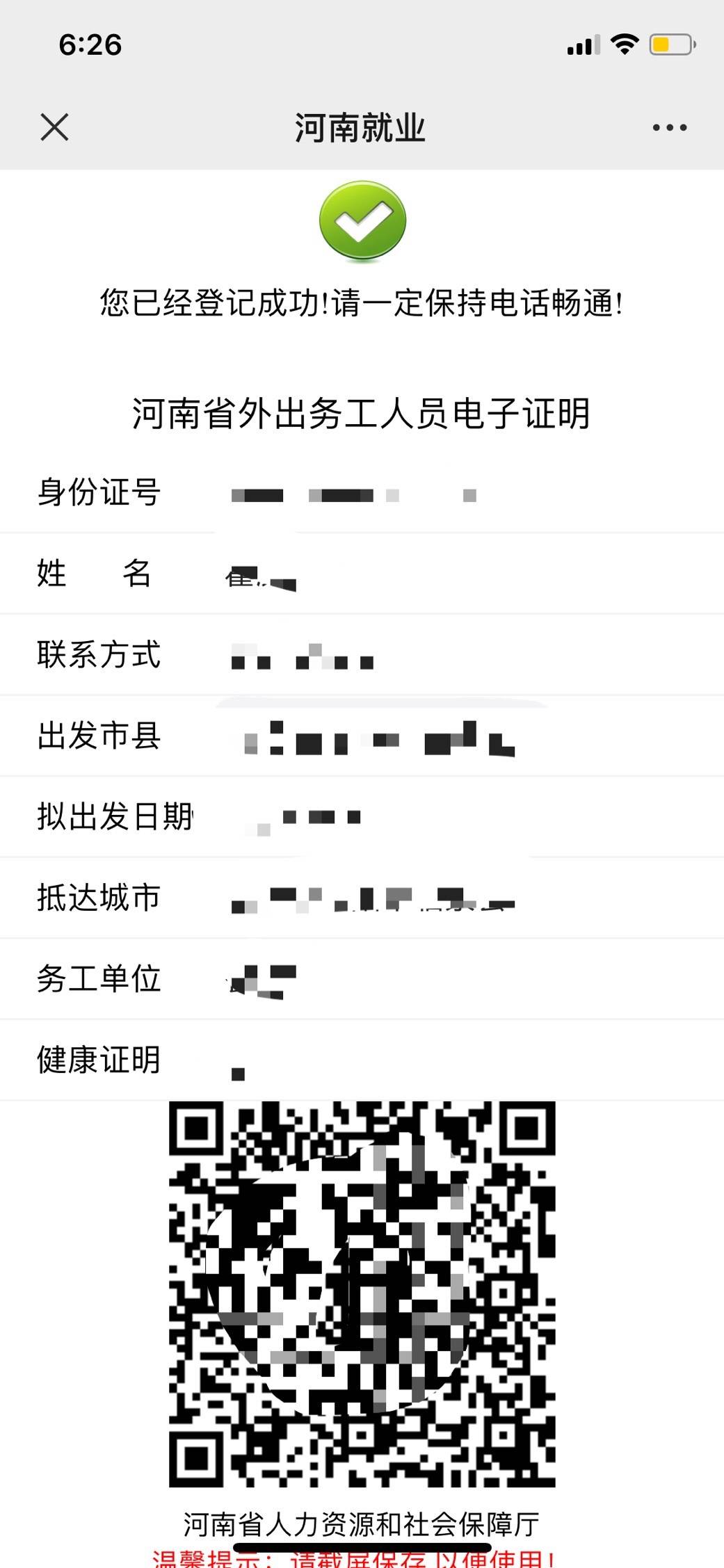This screenshot has width=724, height=1568.
Task: Open the three-dot more options menu
Action: point(669,127)
